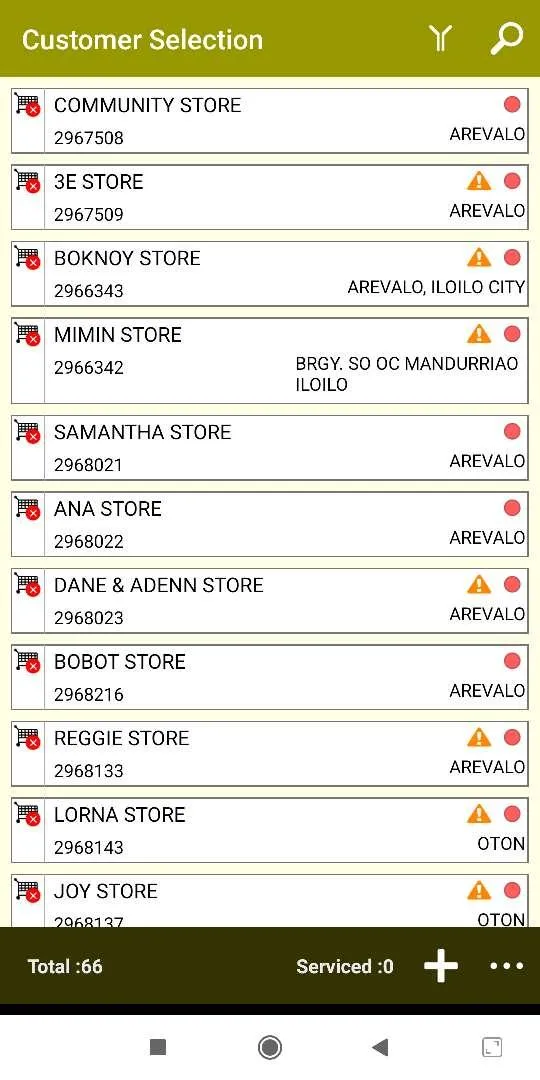Choose BOKNOY STORE from the list
540x1080 pixels.
pos(270,273)
